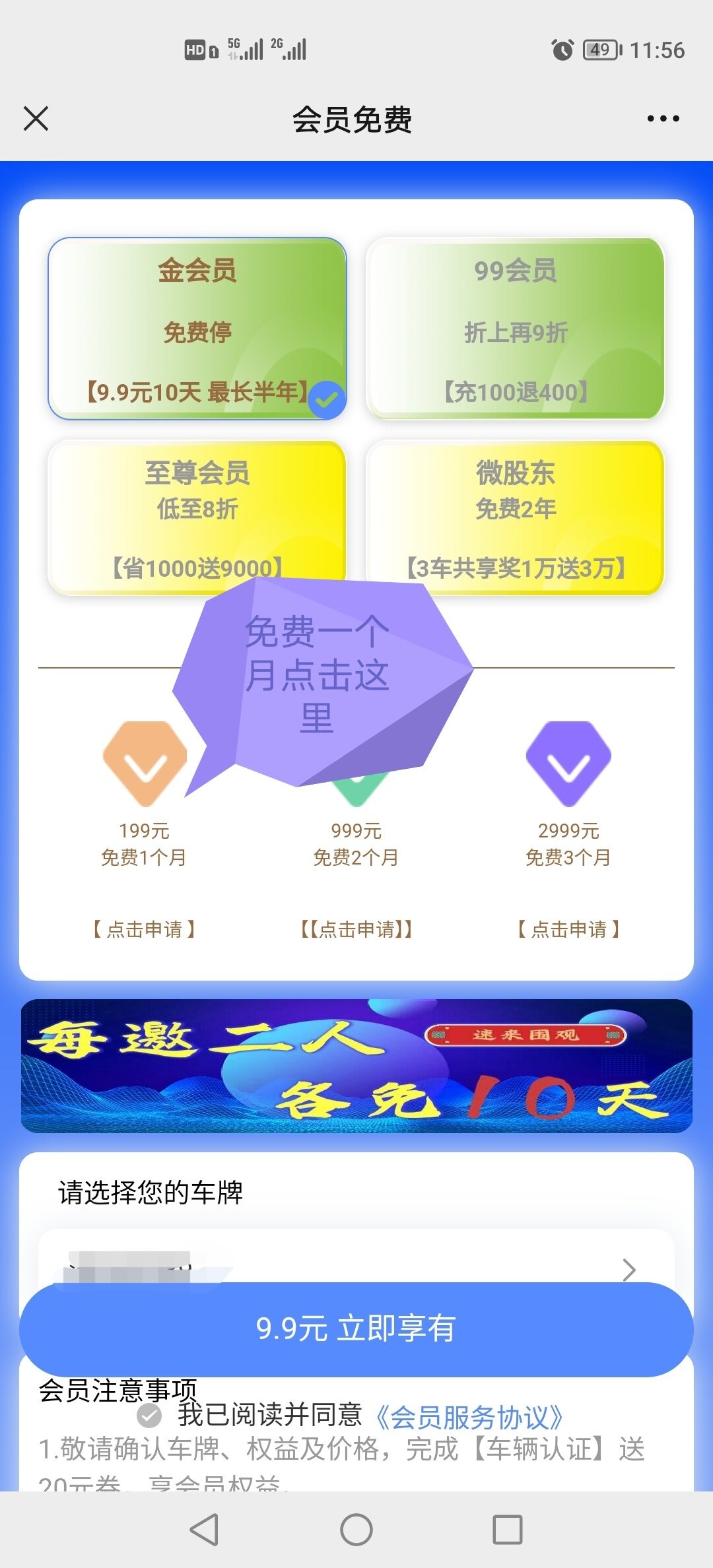Open the 《会员服务协议》 link
The image size is (713, 1568).
[x=469, y=1416]
